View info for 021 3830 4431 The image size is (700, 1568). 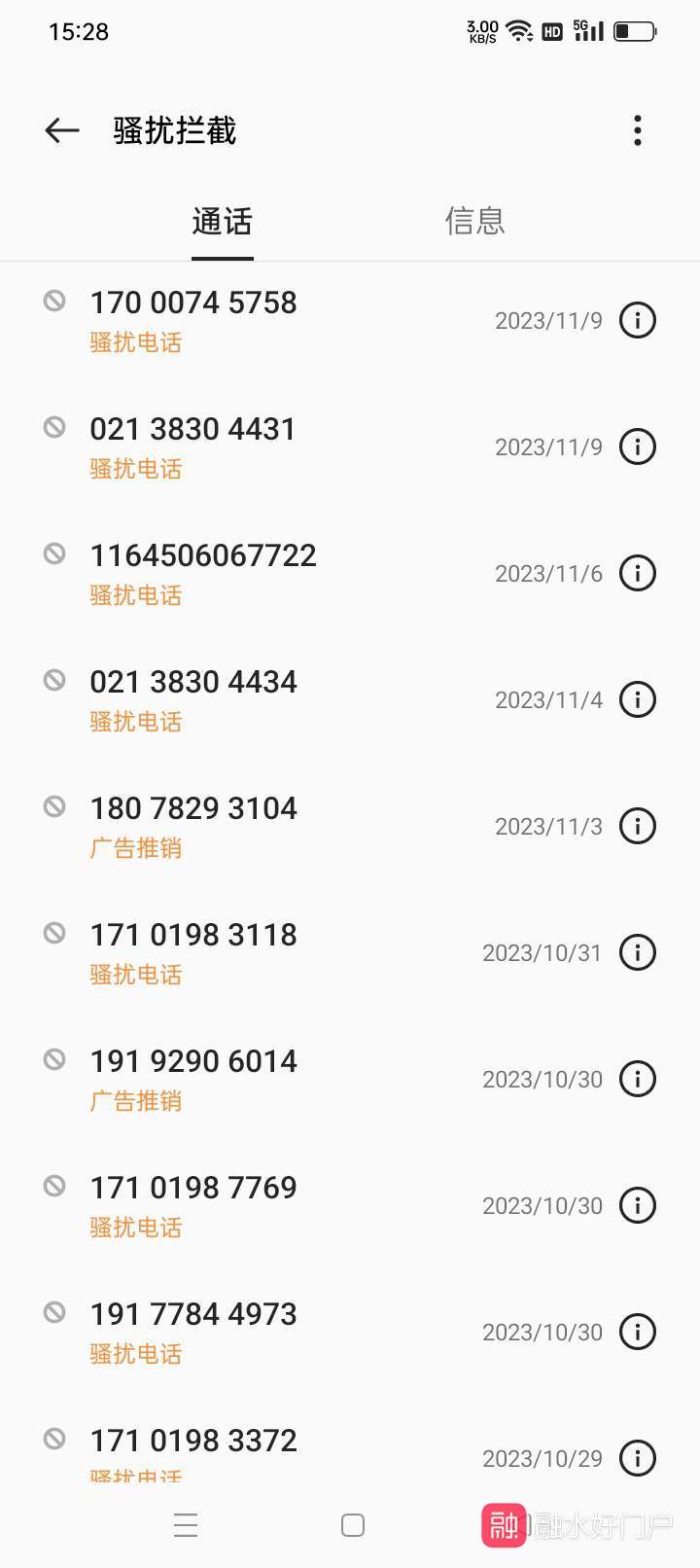pos(638,446)
